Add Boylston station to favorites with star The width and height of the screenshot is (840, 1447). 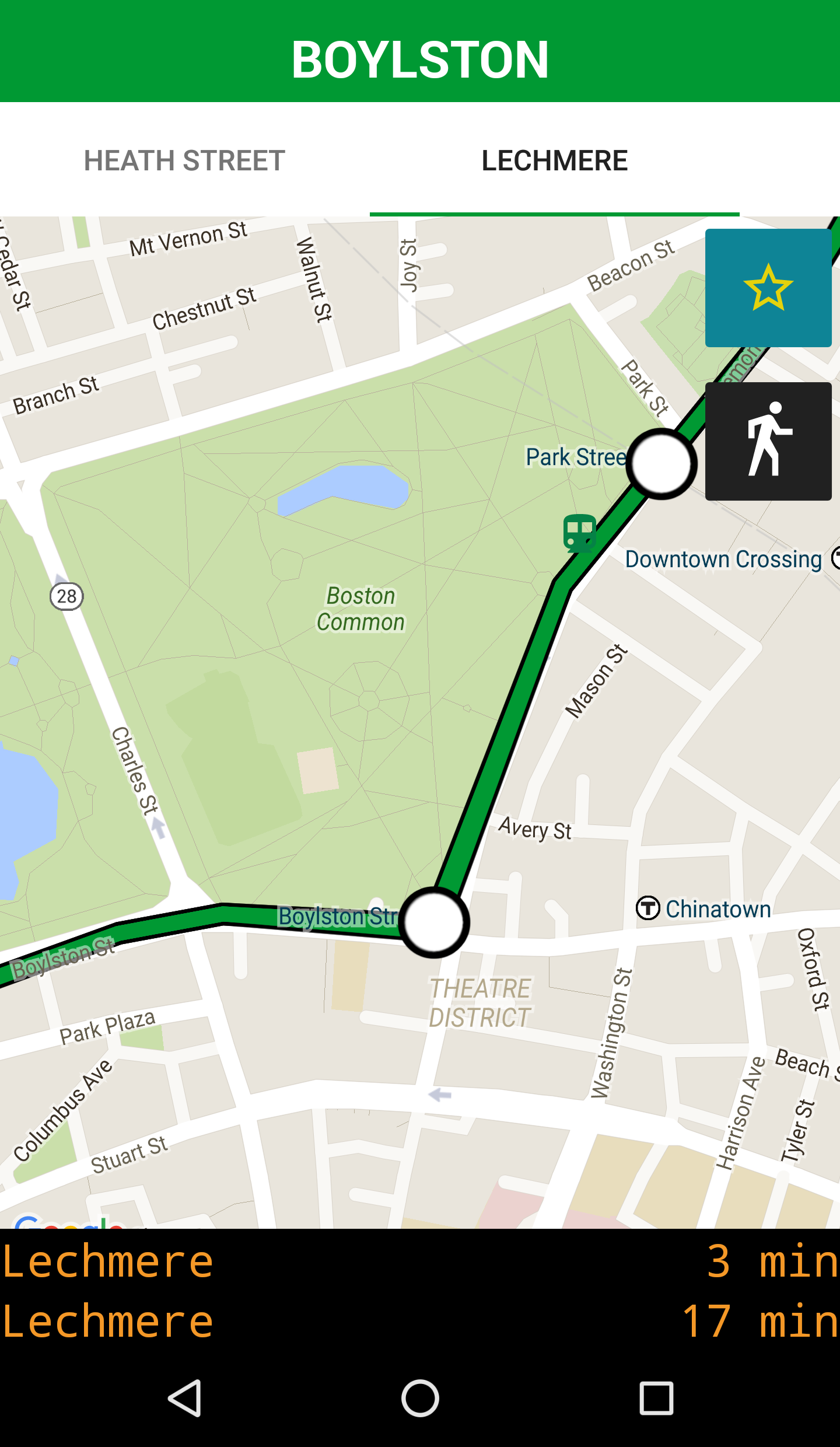768,288
